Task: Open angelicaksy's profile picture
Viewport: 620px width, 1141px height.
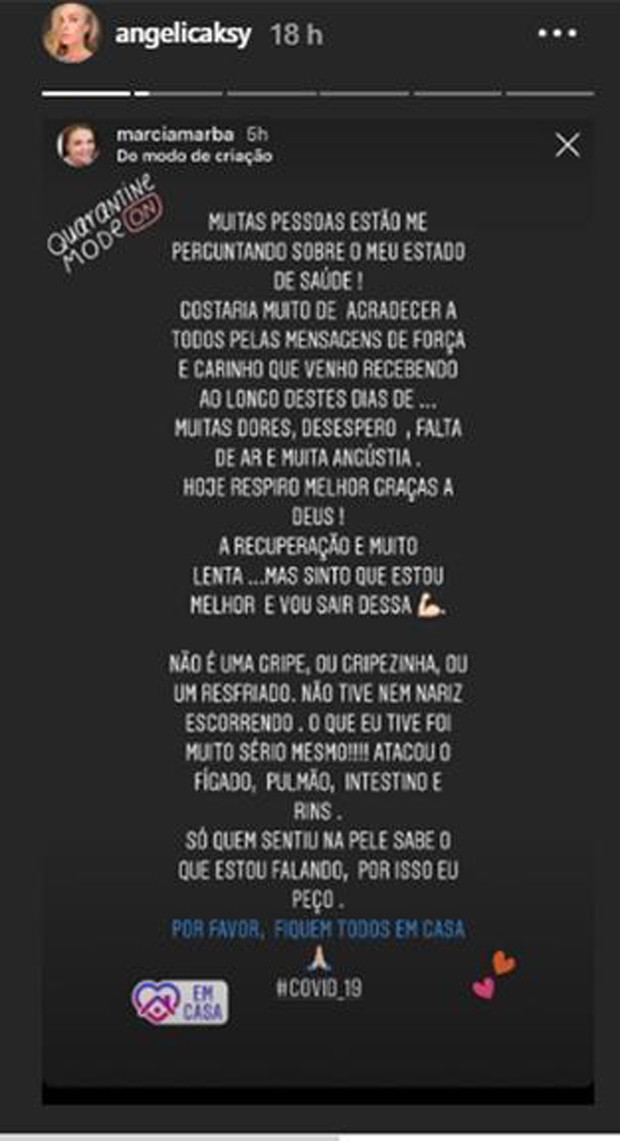Action: 71,33
